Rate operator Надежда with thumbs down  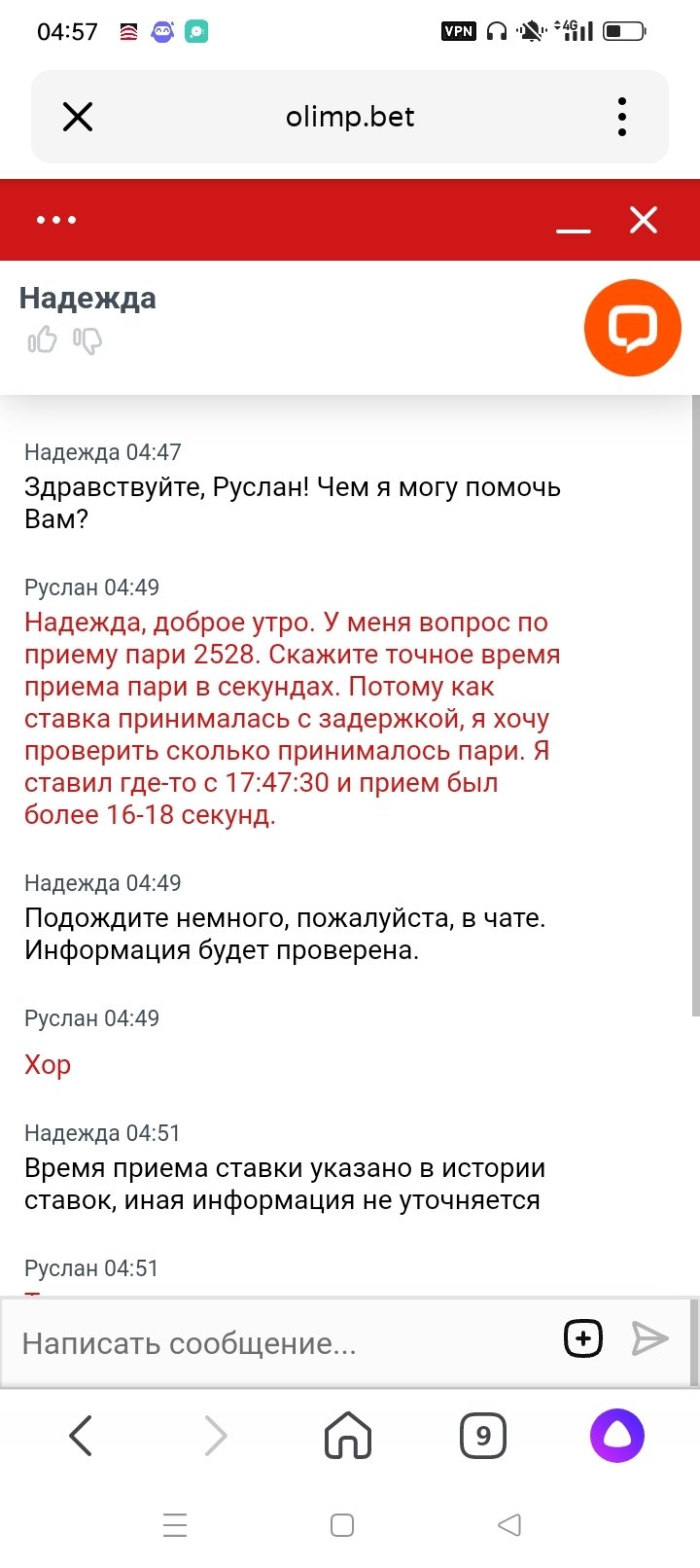87,340
